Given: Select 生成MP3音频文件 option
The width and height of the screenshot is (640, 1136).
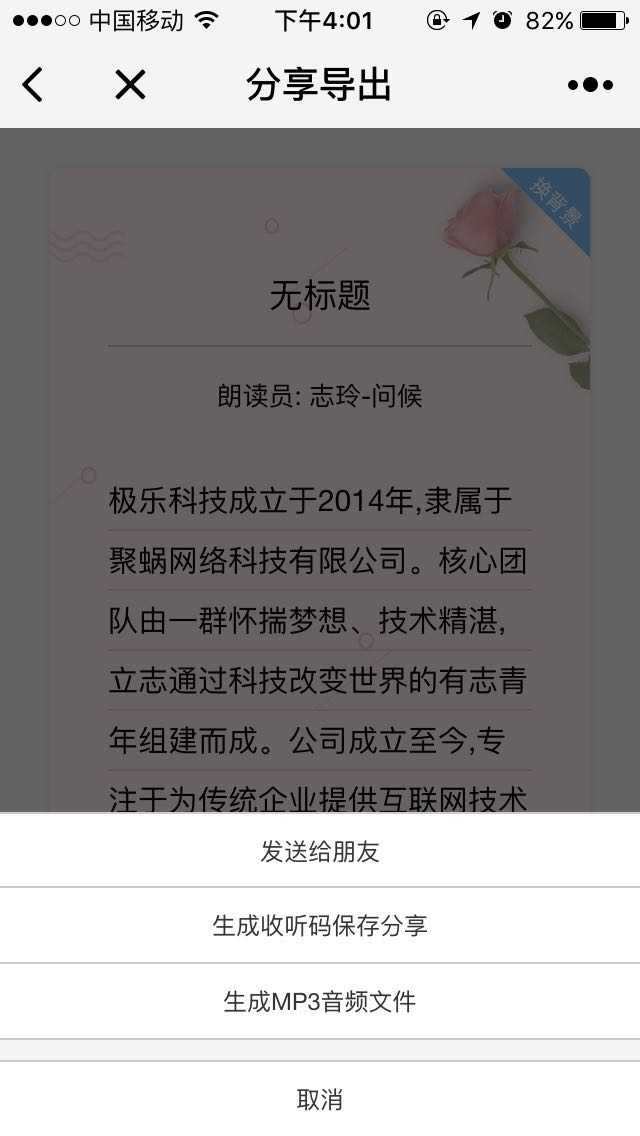Looking at the screenshot, I should 320,1001.
